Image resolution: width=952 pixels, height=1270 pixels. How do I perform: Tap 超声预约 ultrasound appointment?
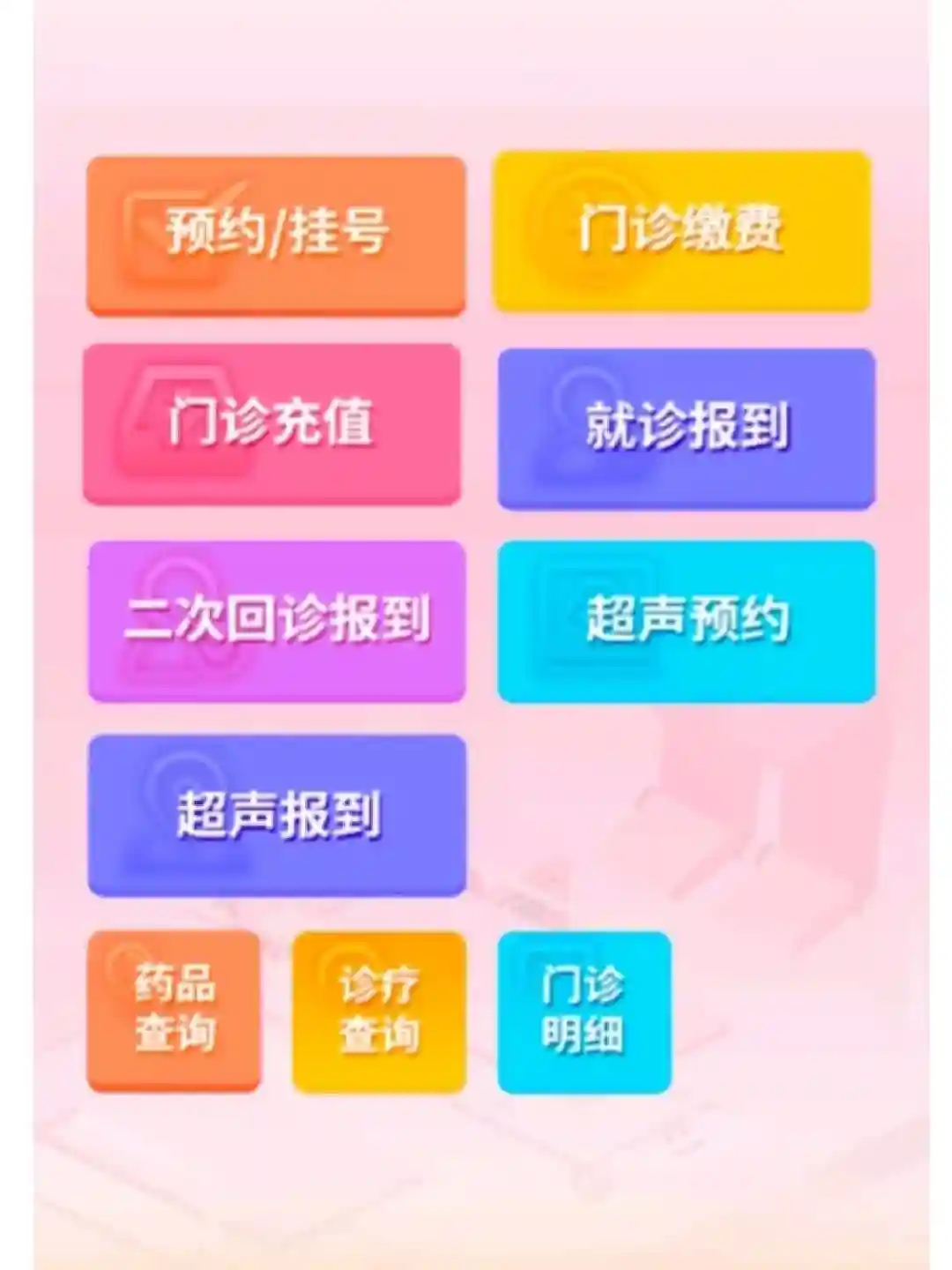[686, 620]
